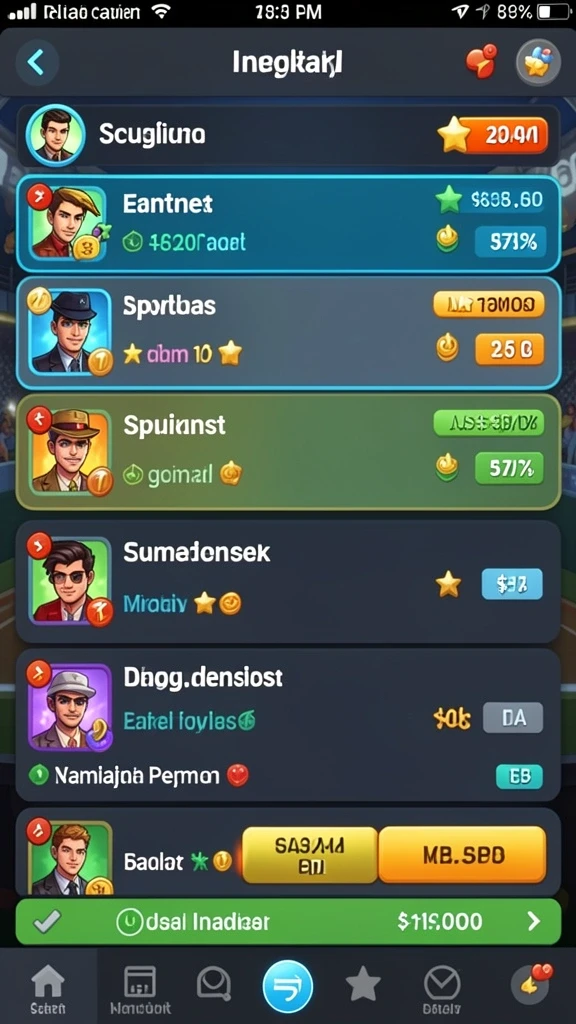Tap the blue price button on Sumadonsek
The height and width of the screenshot is (1024, 576).
click(511, 584)
